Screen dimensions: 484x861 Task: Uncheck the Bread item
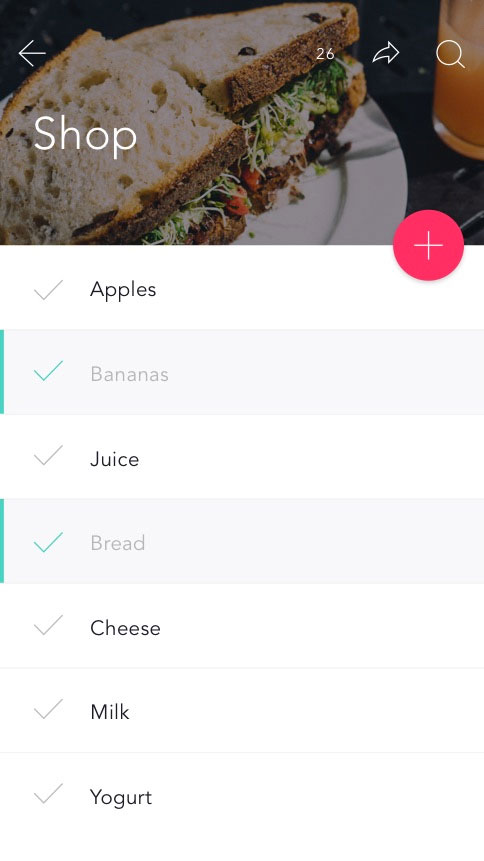click(x=48, y=543)
